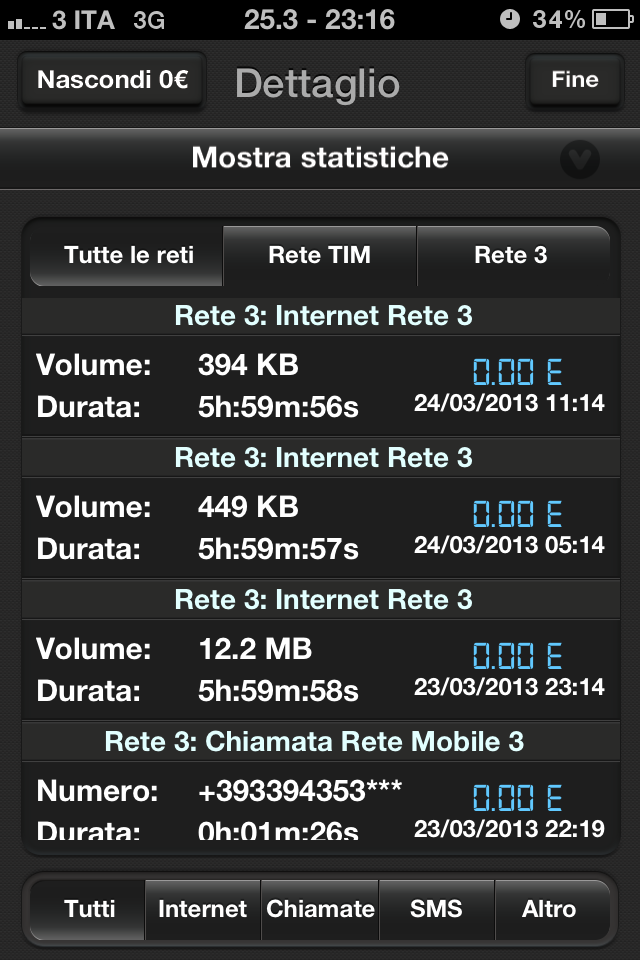Image resolution: width=640 pixels, height=960 pixels.
Task: View only SMS records
Action: 436,909
